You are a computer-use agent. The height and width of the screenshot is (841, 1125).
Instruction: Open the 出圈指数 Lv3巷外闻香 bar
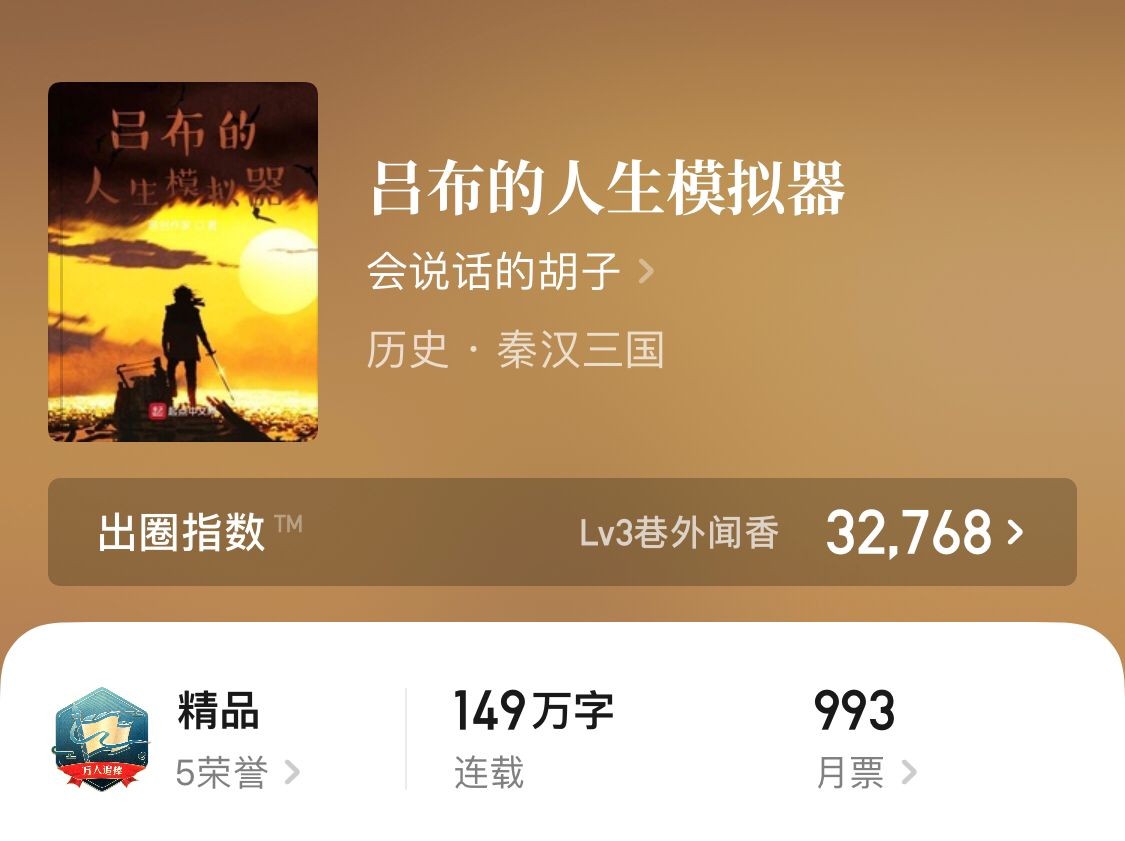pos(562,532)
